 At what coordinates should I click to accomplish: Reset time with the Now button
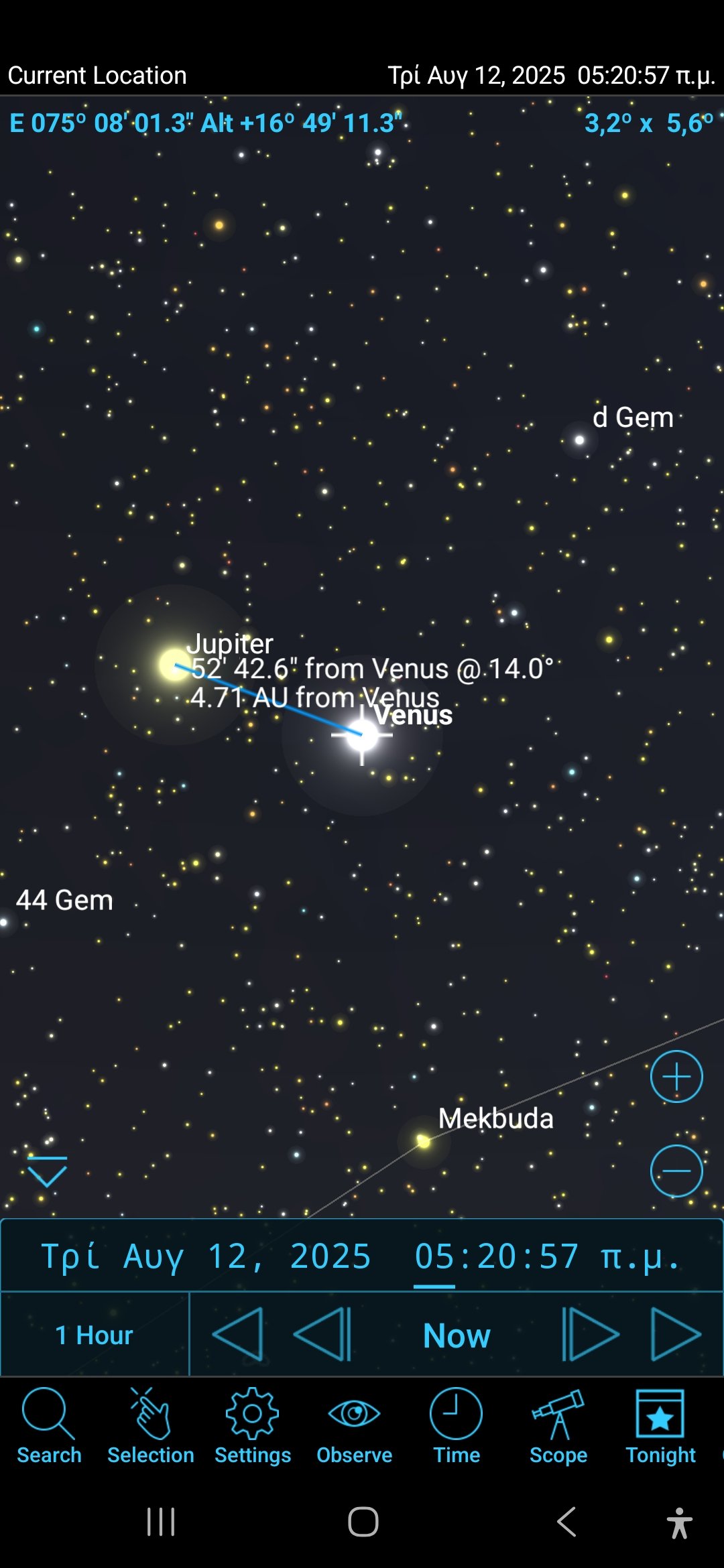(x=457, y=1335)
